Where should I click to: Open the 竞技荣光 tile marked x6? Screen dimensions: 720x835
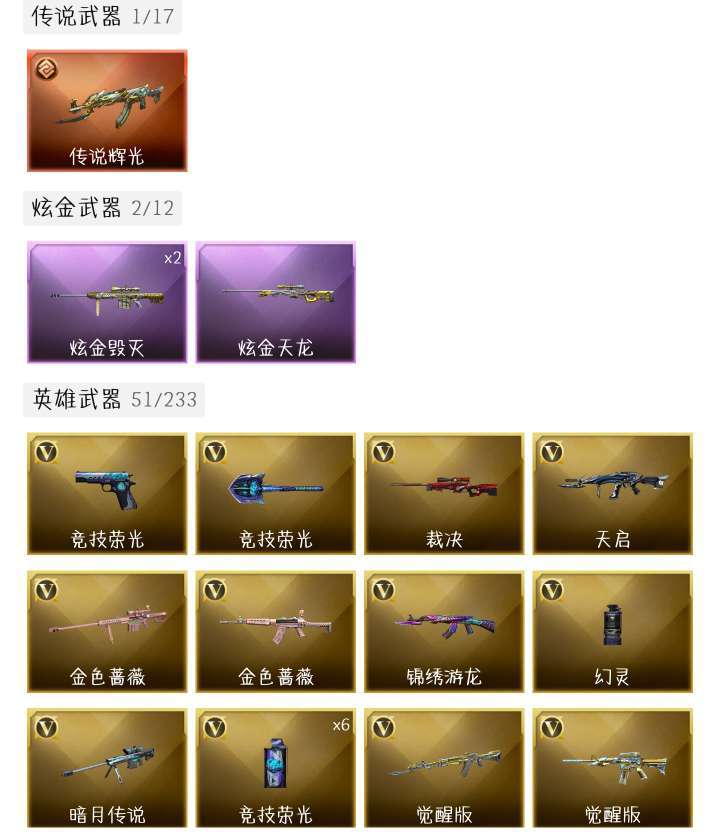[x=276, y=768]
